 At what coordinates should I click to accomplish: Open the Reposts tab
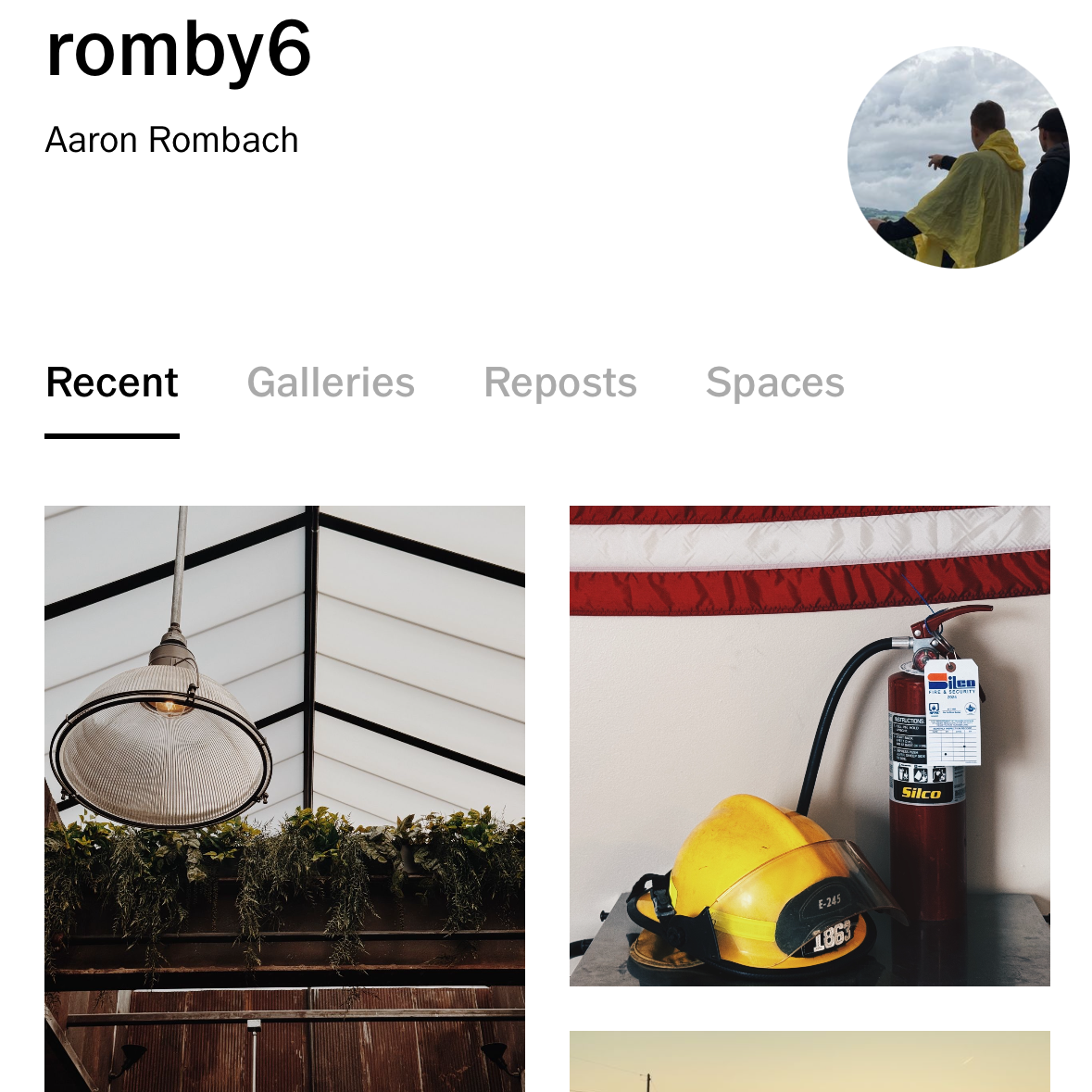point(560,383)
